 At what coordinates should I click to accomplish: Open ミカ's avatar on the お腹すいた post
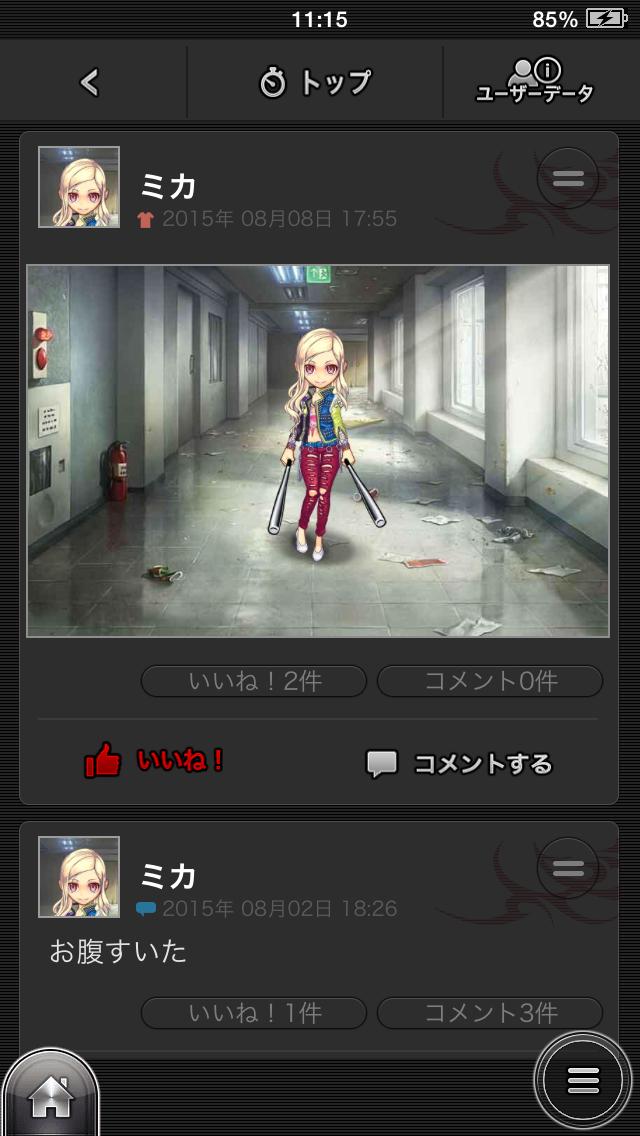[79, 877]
